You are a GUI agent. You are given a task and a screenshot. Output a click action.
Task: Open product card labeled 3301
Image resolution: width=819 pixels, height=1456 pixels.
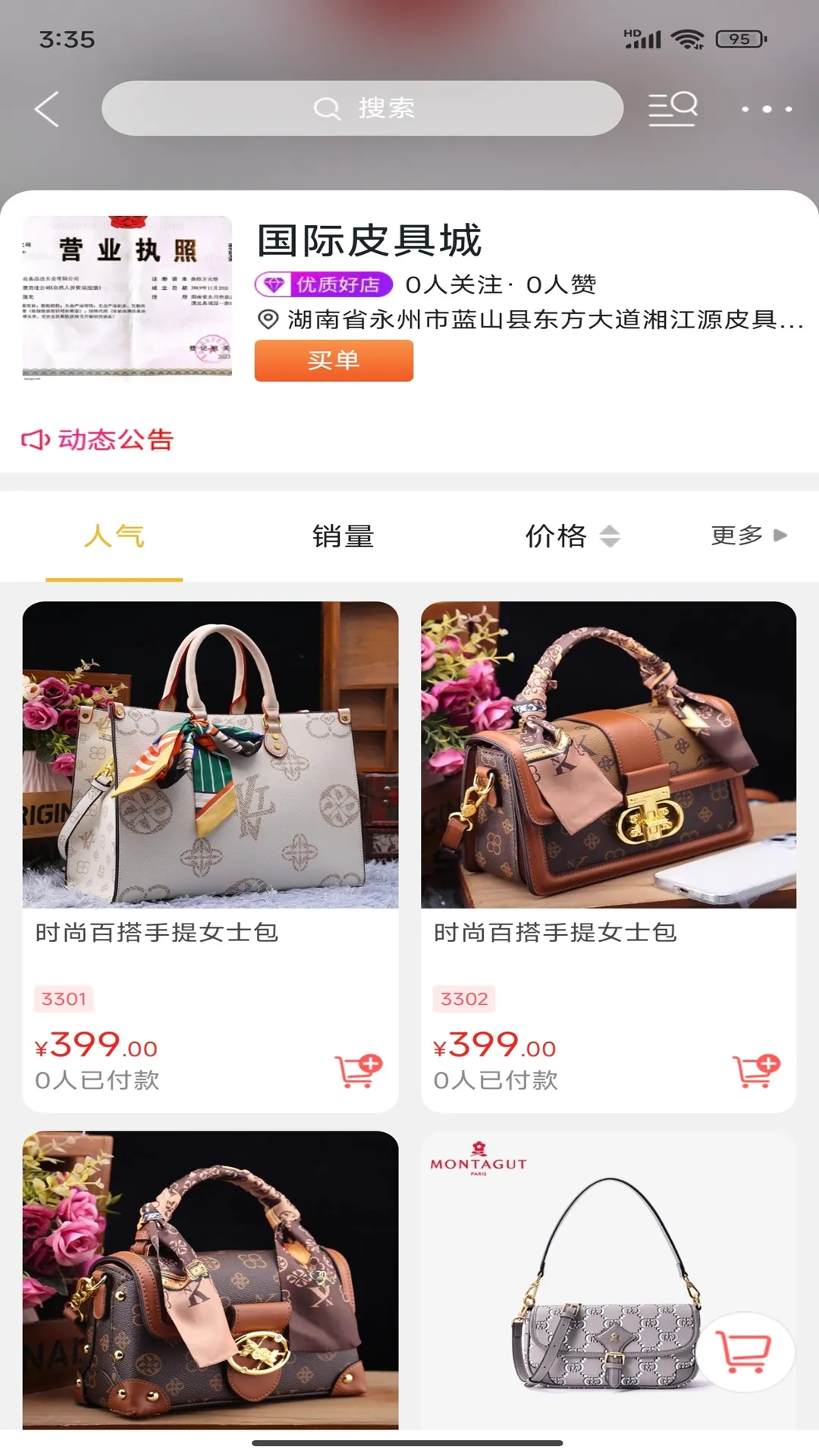(x=210, y=796)
